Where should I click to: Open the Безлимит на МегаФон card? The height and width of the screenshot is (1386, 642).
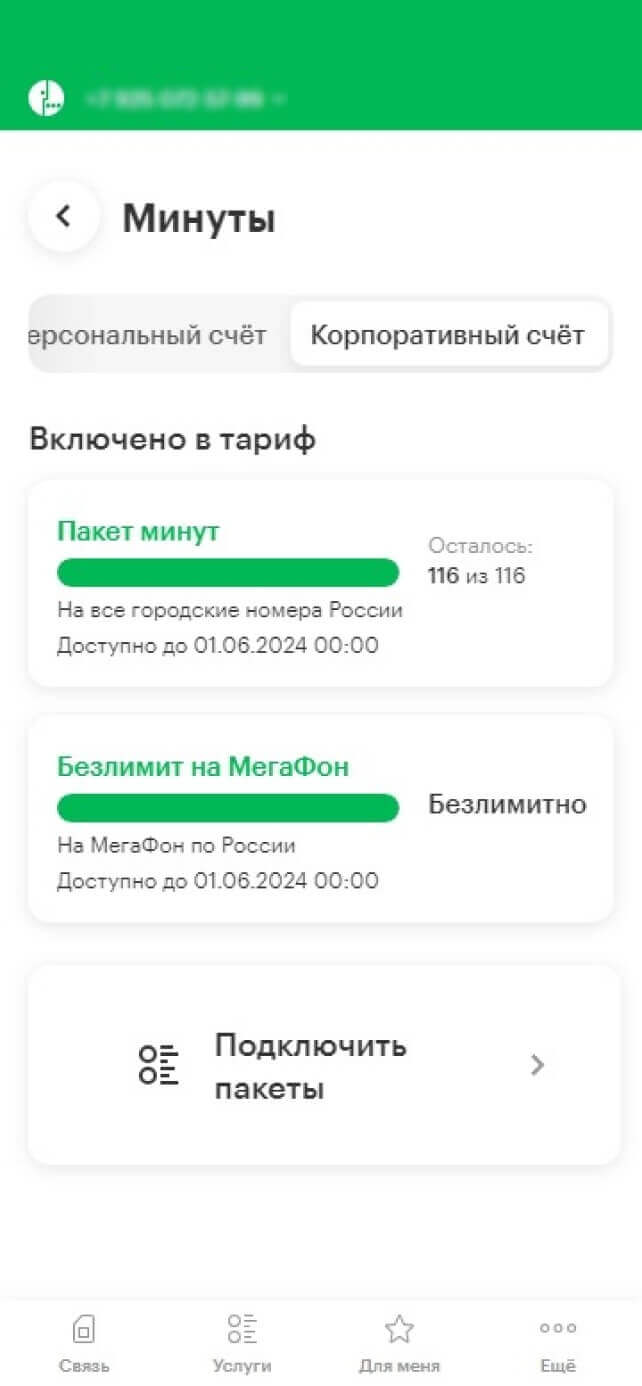click(x=320, y=820)
